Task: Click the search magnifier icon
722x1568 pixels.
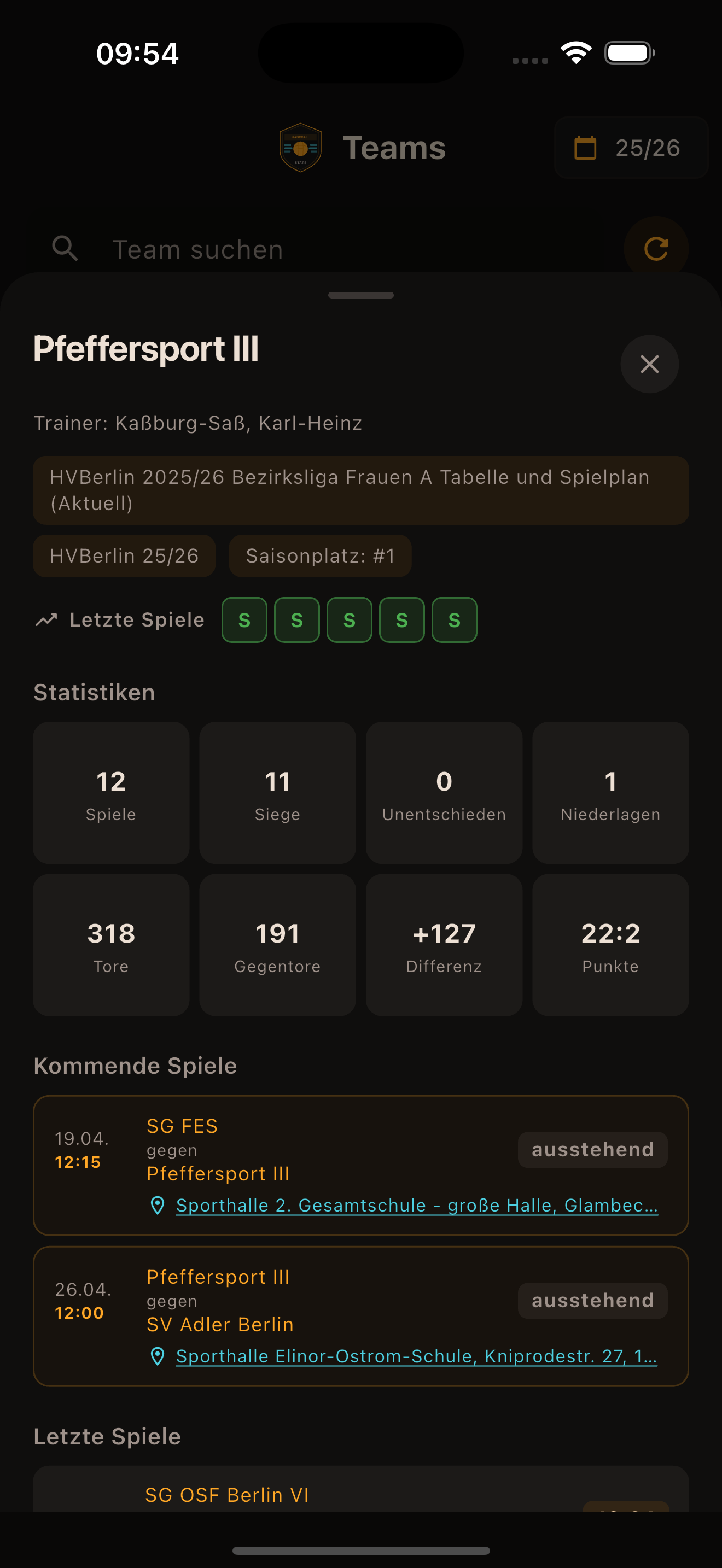Action: [x=66, y=248]
